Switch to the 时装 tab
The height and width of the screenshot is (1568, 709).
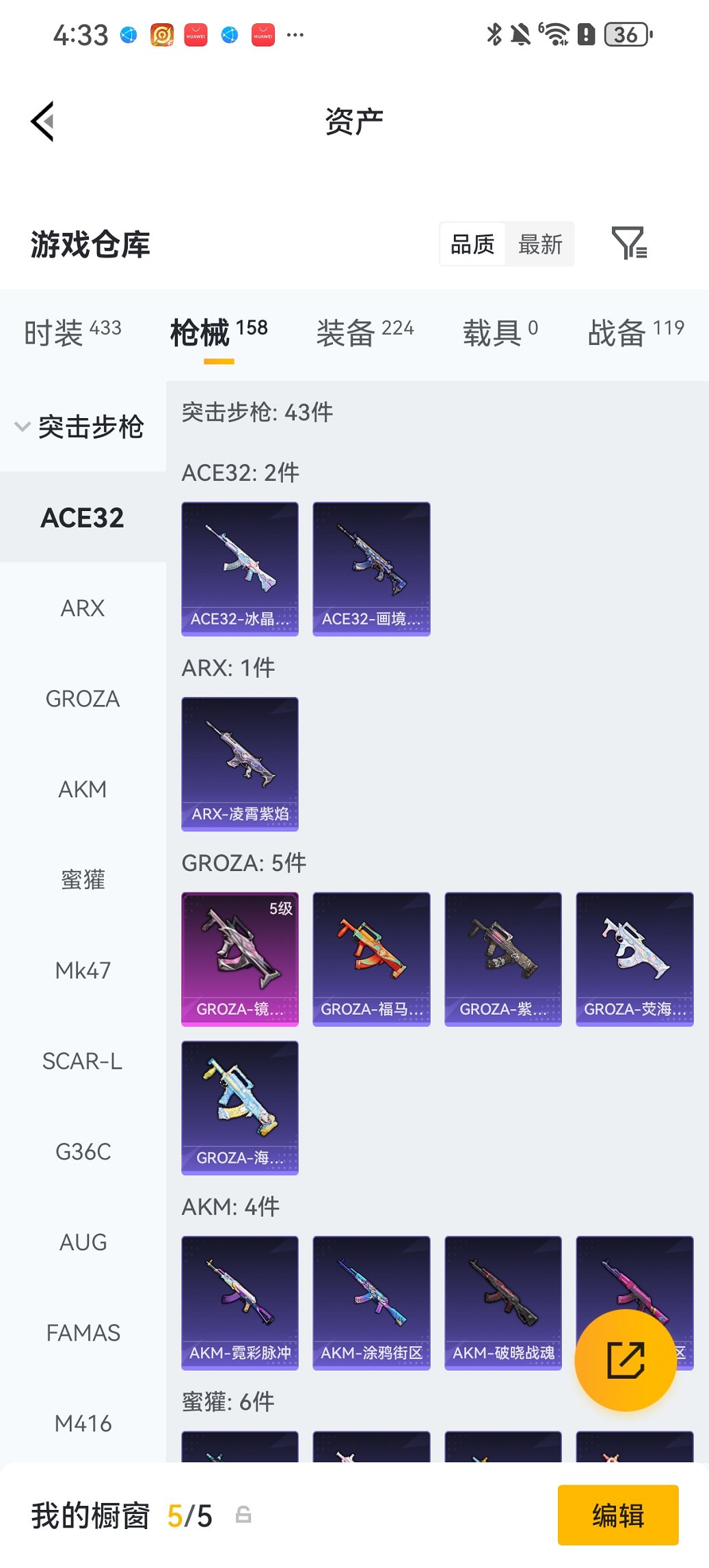pos(72,333)
